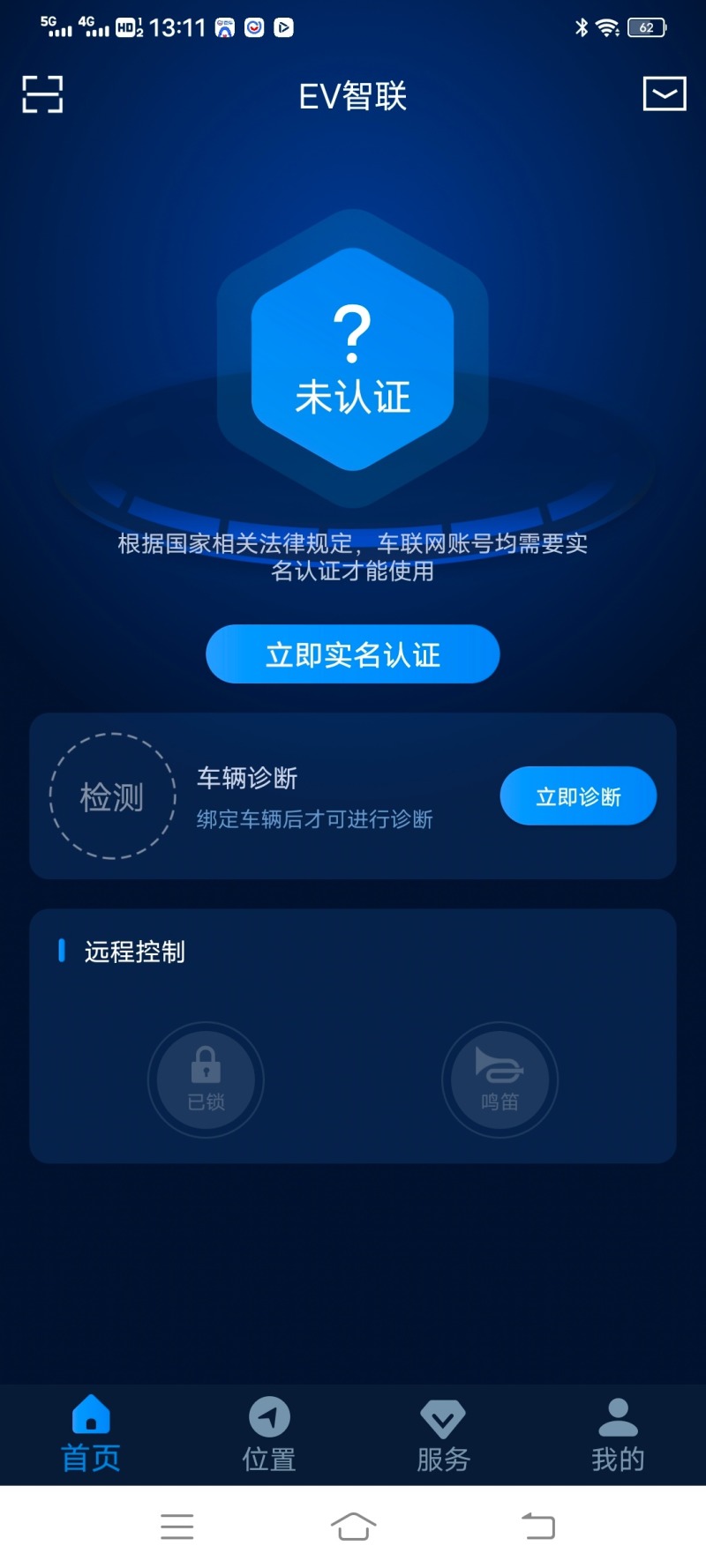The image size is (706, 1568).
Task: Tap the 检测 vehicle detection circle
Action: [x=112, y=795]
